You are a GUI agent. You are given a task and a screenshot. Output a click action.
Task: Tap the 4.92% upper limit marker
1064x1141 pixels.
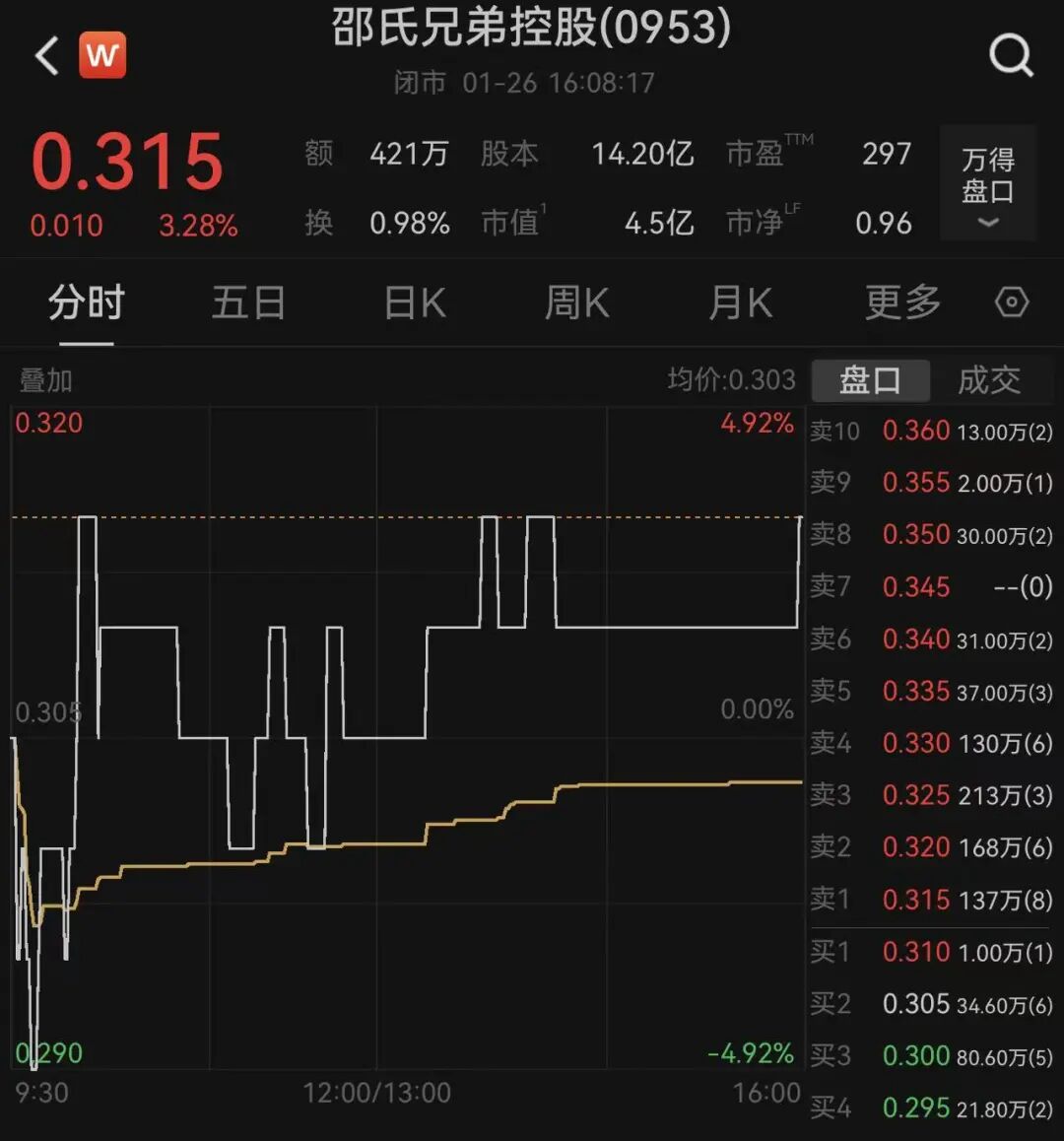click(756, 424)
